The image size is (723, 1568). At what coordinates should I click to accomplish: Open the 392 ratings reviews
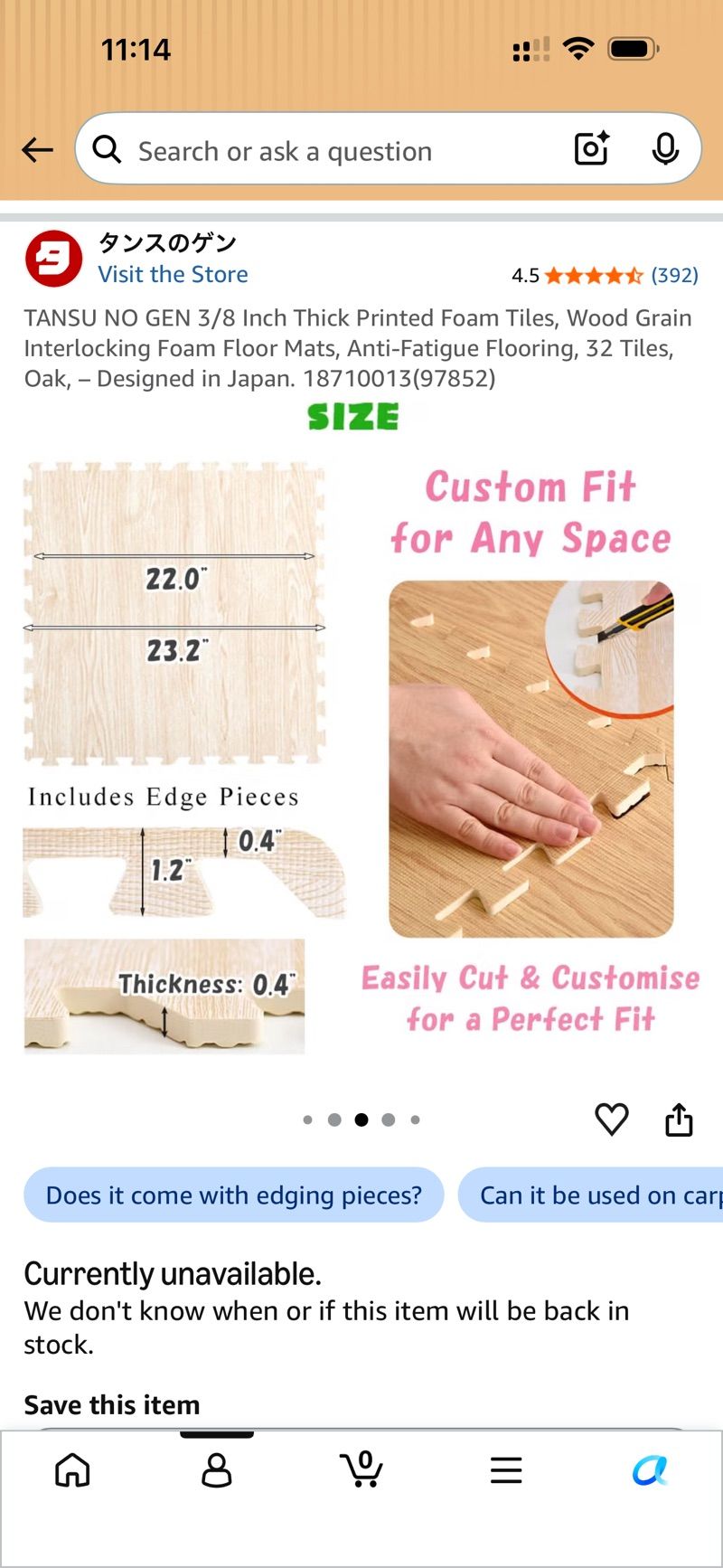click(674, 275)
